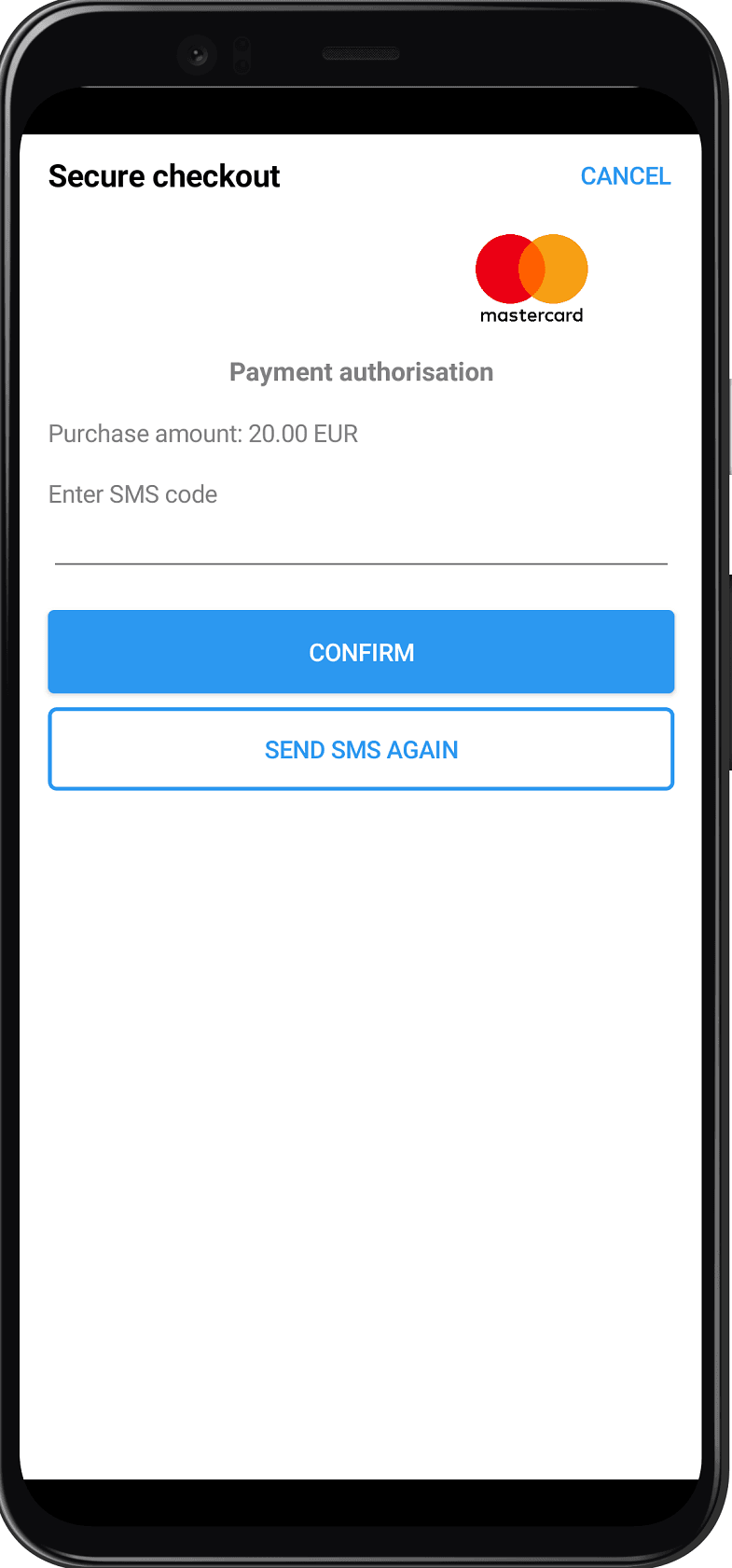This screenshot has width=732, height=1568.
Task: Cancel the secure checkout
Action: click(625, 176)
